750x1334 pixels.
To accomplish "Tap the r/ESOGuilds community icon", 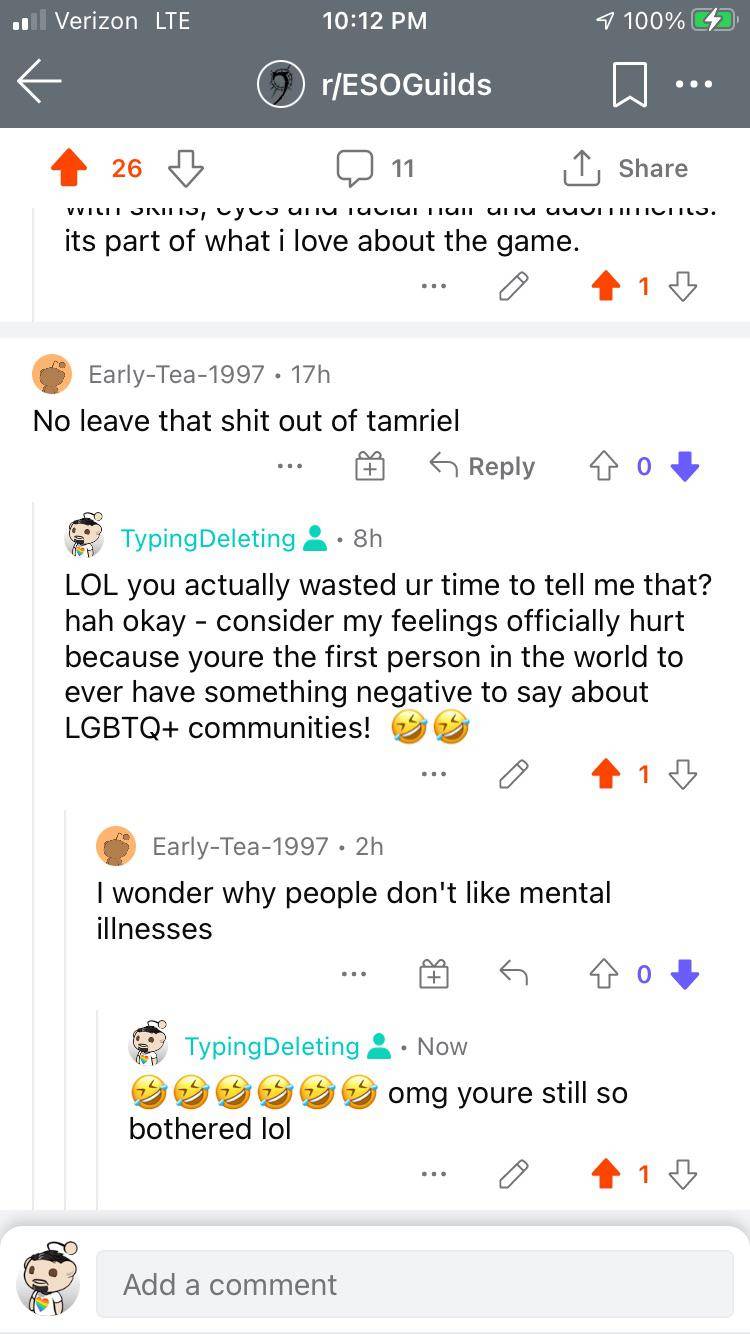I will click(x=281, y=85).
